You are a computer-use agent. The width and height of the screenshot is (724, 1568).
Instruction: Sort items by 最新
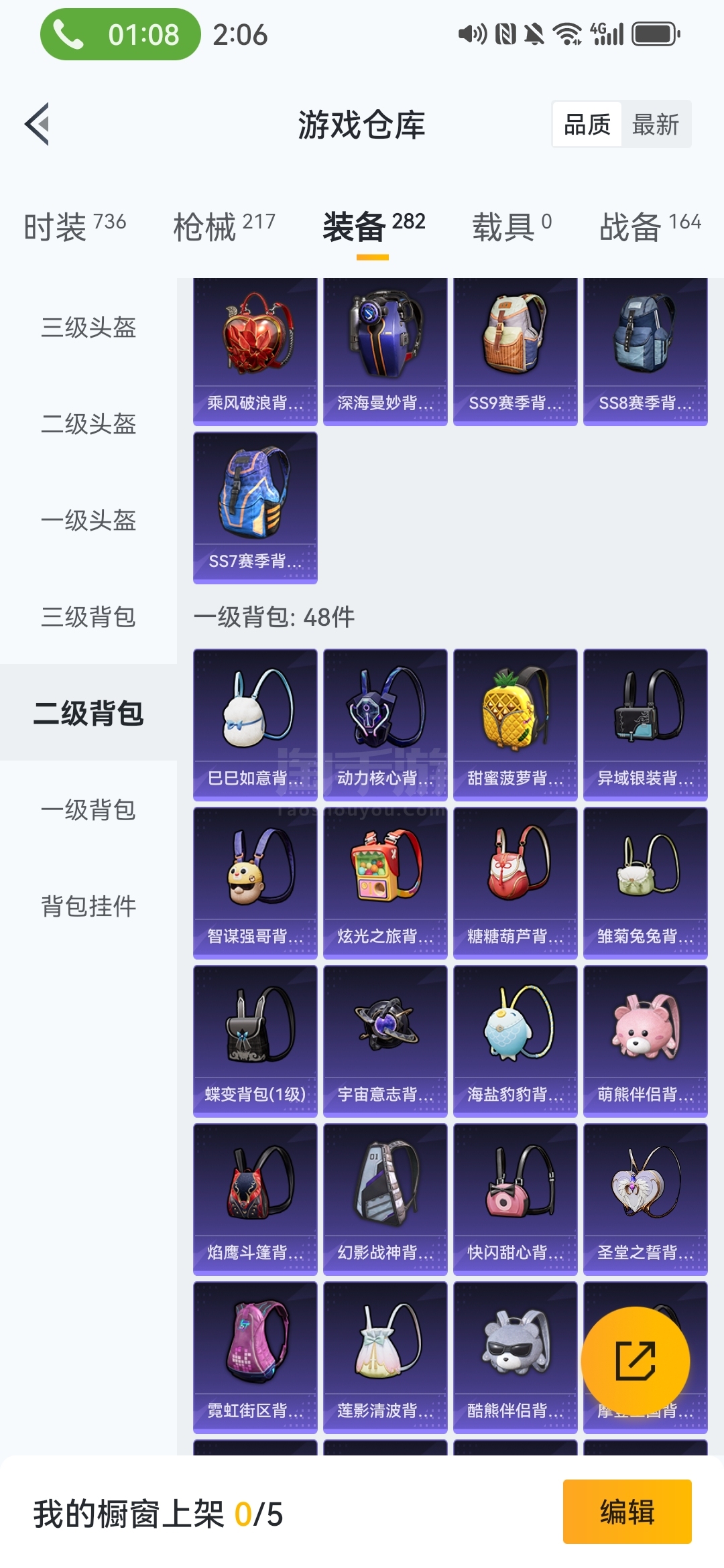pos(655,125)
